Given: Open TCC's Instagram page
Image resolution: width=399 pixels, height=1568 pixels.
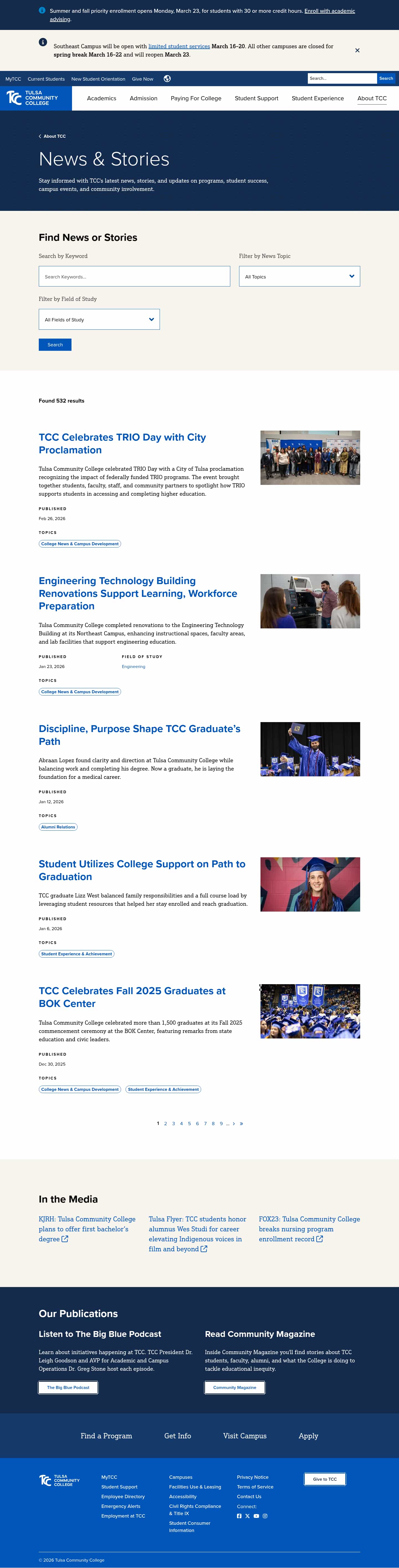Looking at the screenshot, I should tap(265, 1516).
